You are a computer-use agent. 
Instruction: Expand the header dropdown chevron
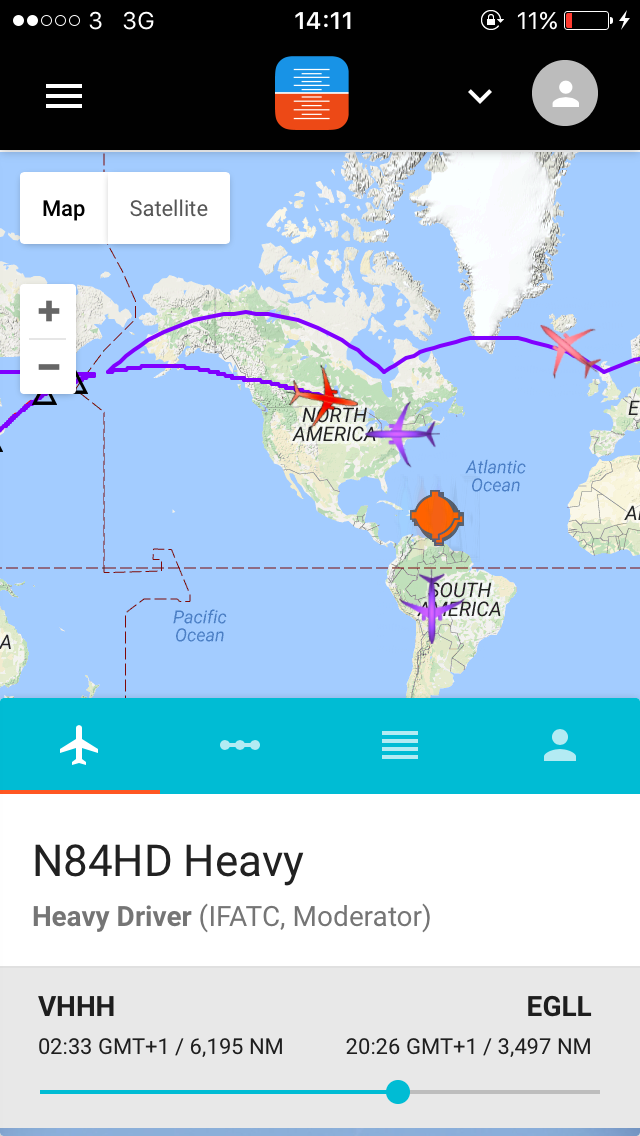(x=480, y=96)
